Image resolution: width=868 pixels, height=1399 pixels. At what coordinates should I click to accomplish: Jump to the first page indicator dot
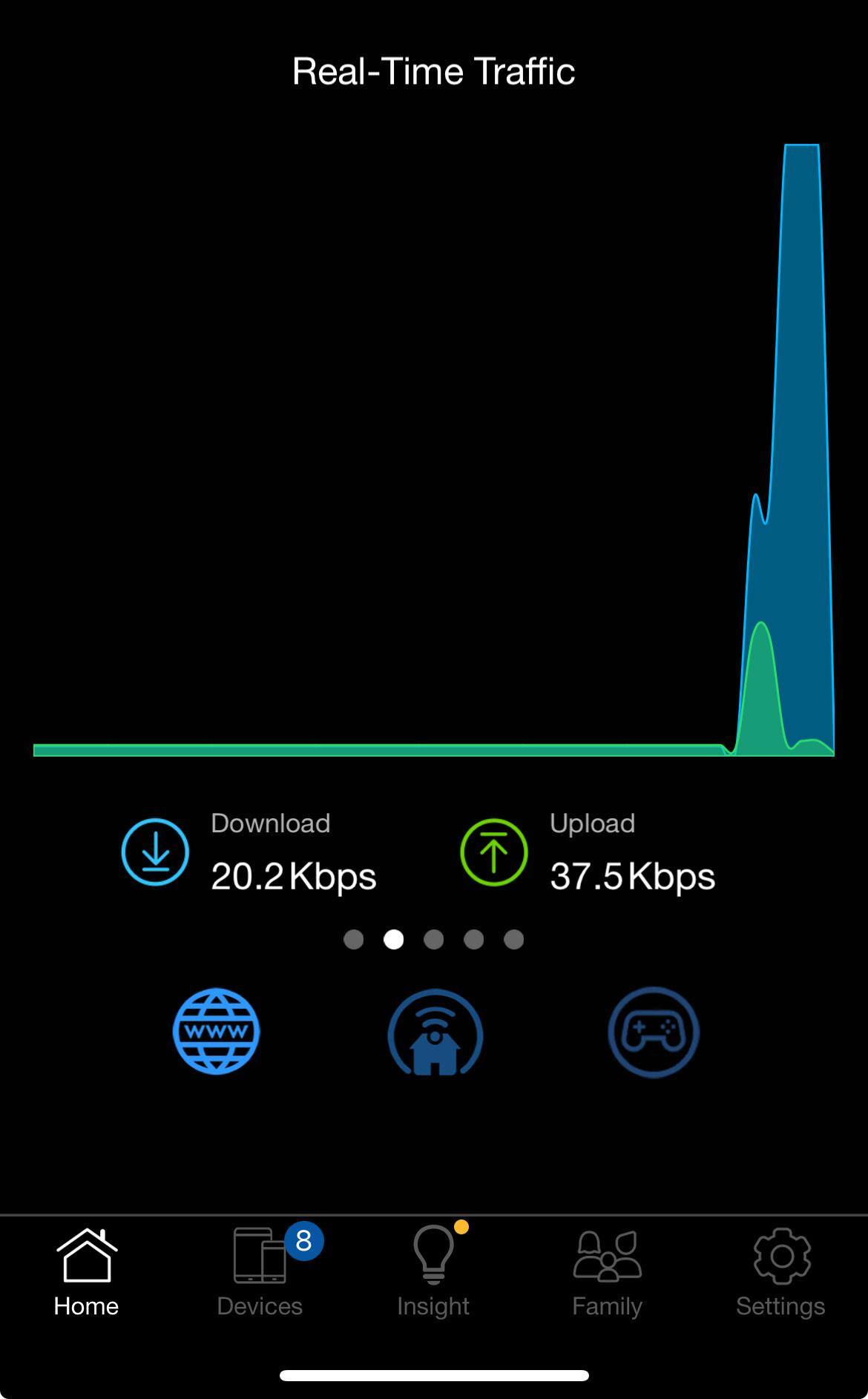(x=354, y=940)
